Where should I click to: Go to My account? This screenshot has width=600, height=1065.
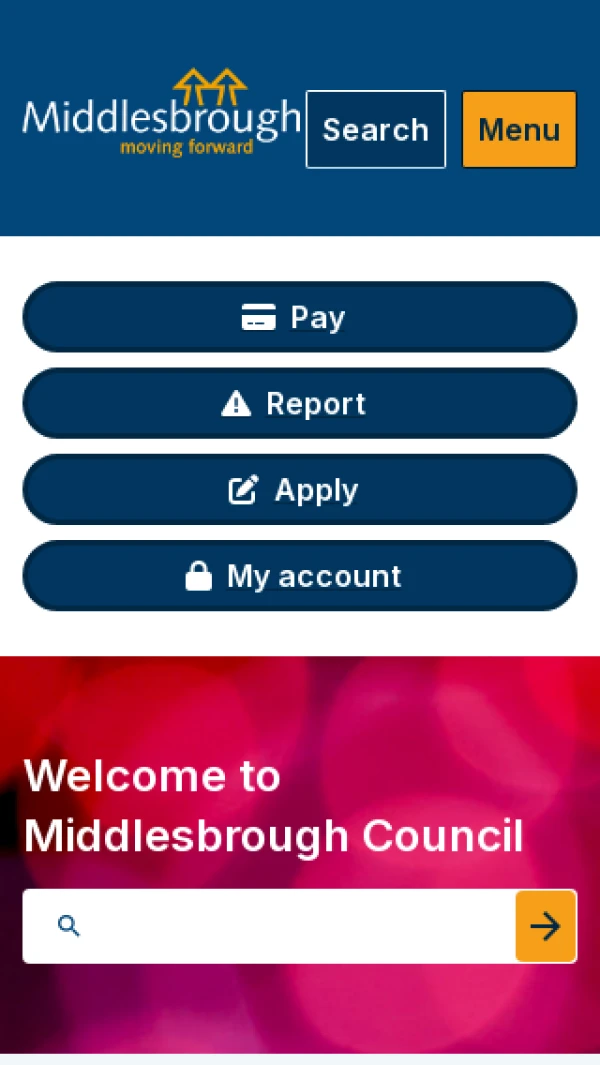300,576
